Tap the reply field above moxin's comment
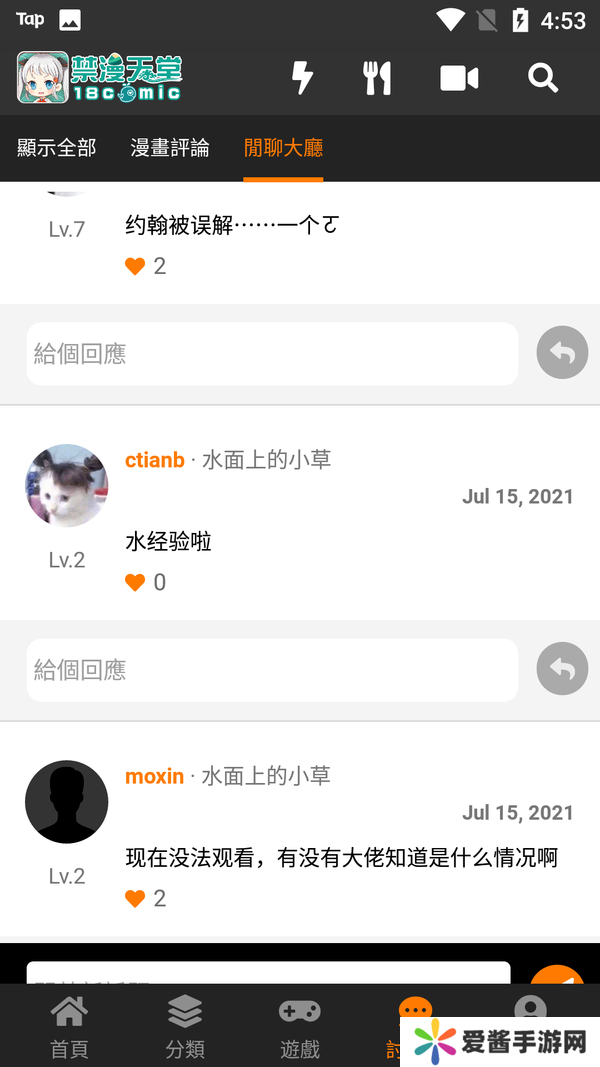This screenshot has width=600, height=1067. pyautogui.click(x=272, y=670)
